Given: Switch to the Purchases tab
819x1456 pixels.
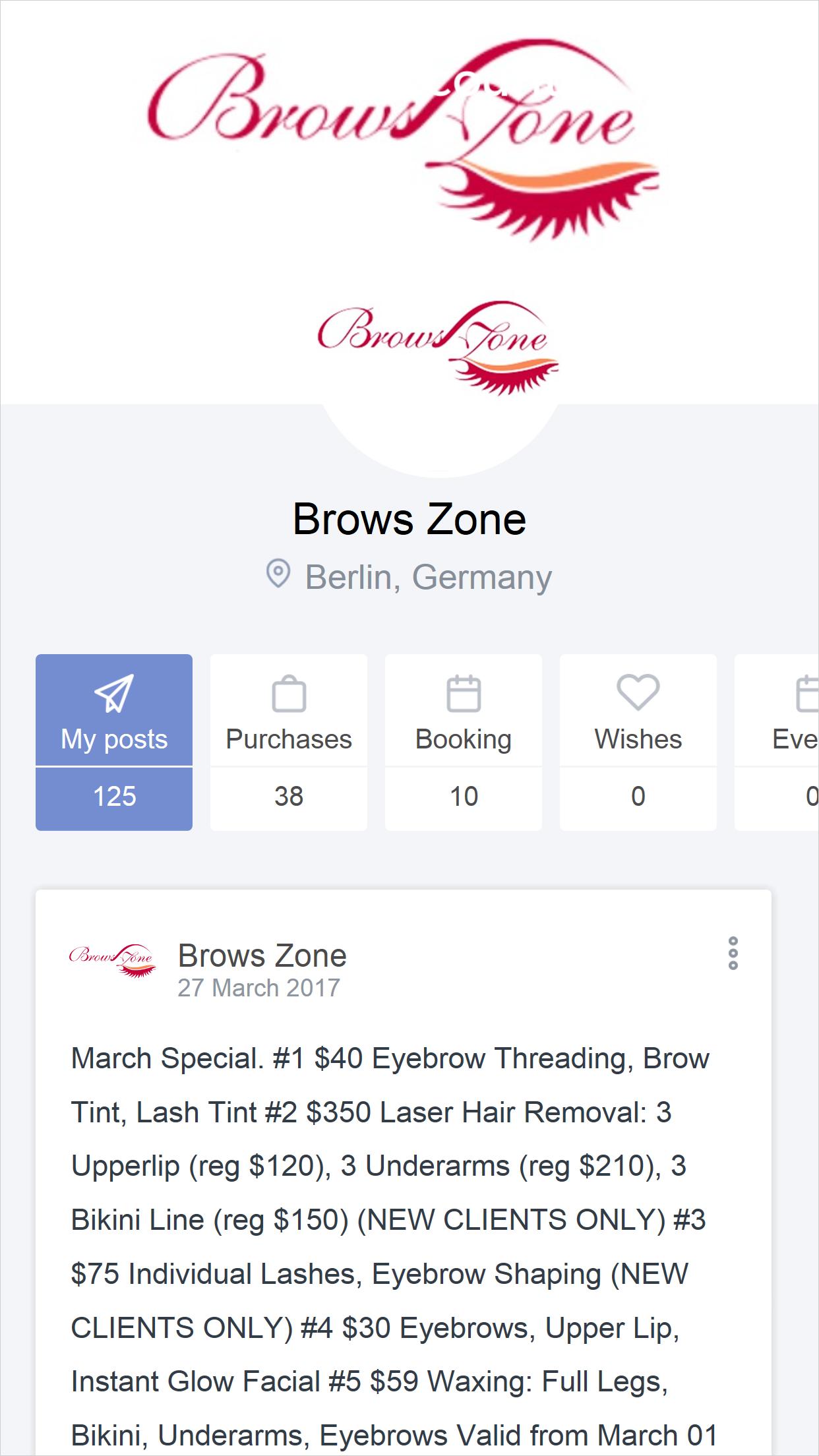Looking at the screenshot, I should (x=288, y=739).
